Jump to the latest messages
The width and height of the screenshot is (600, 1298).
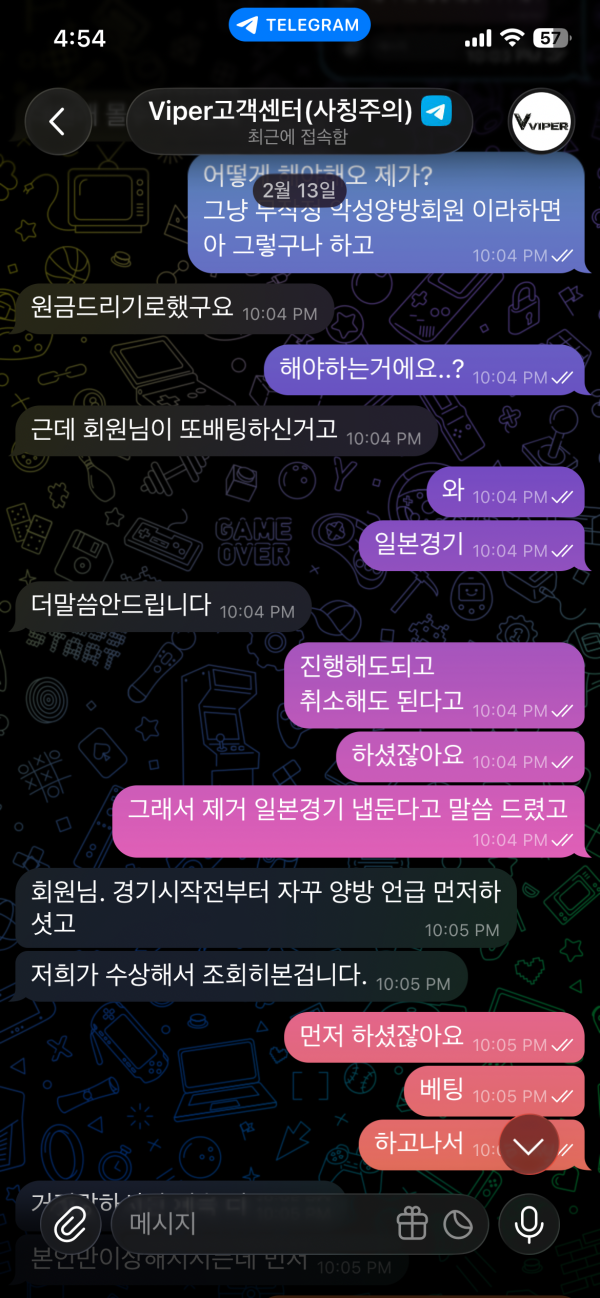pos(528,1146)
